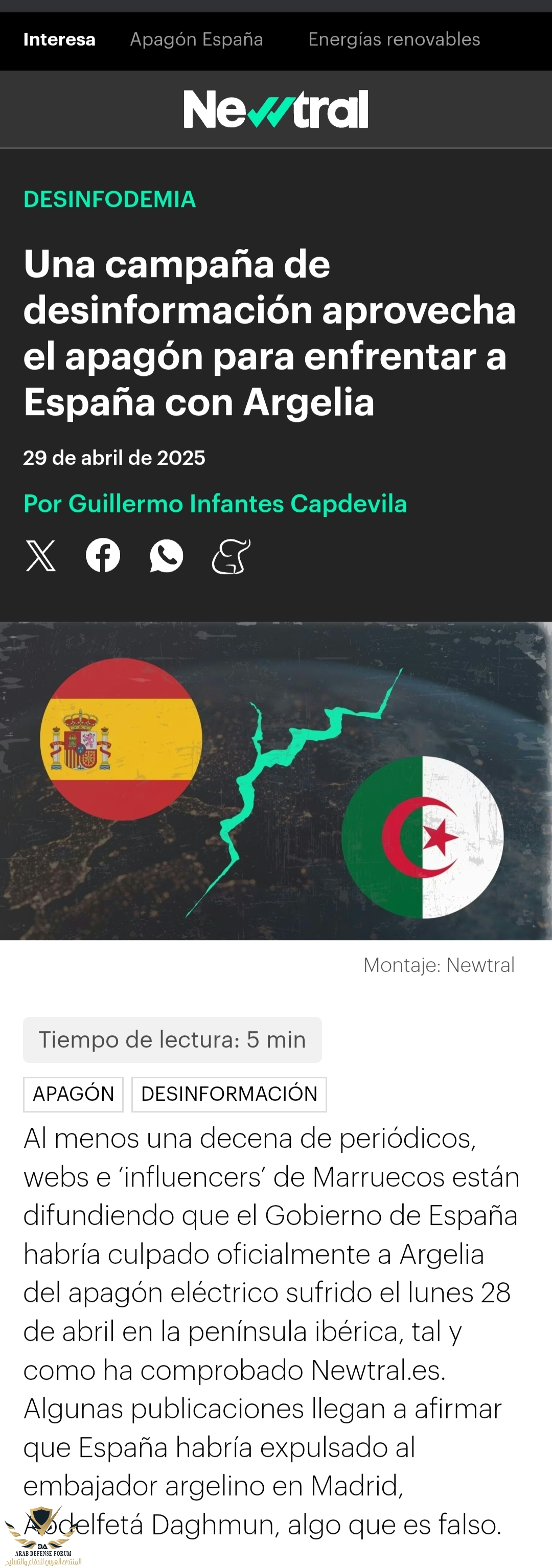Select the DESINFORMACIÓN tag
The image size is (552, 1568).
(229, 1094)
